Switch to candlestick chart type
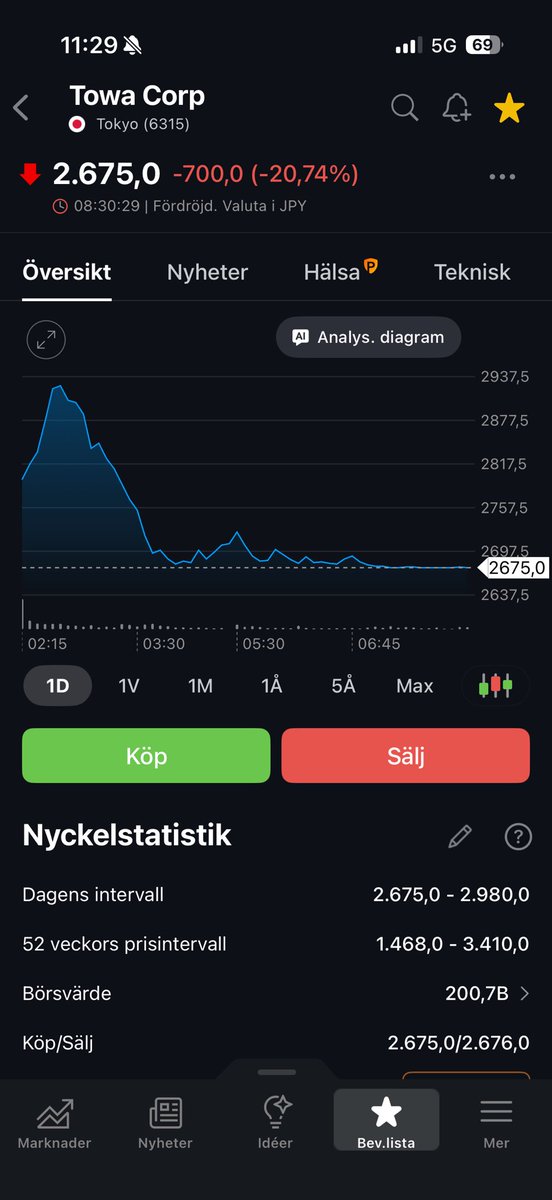Screen dimensions: 552x1200 click(496, 686)
